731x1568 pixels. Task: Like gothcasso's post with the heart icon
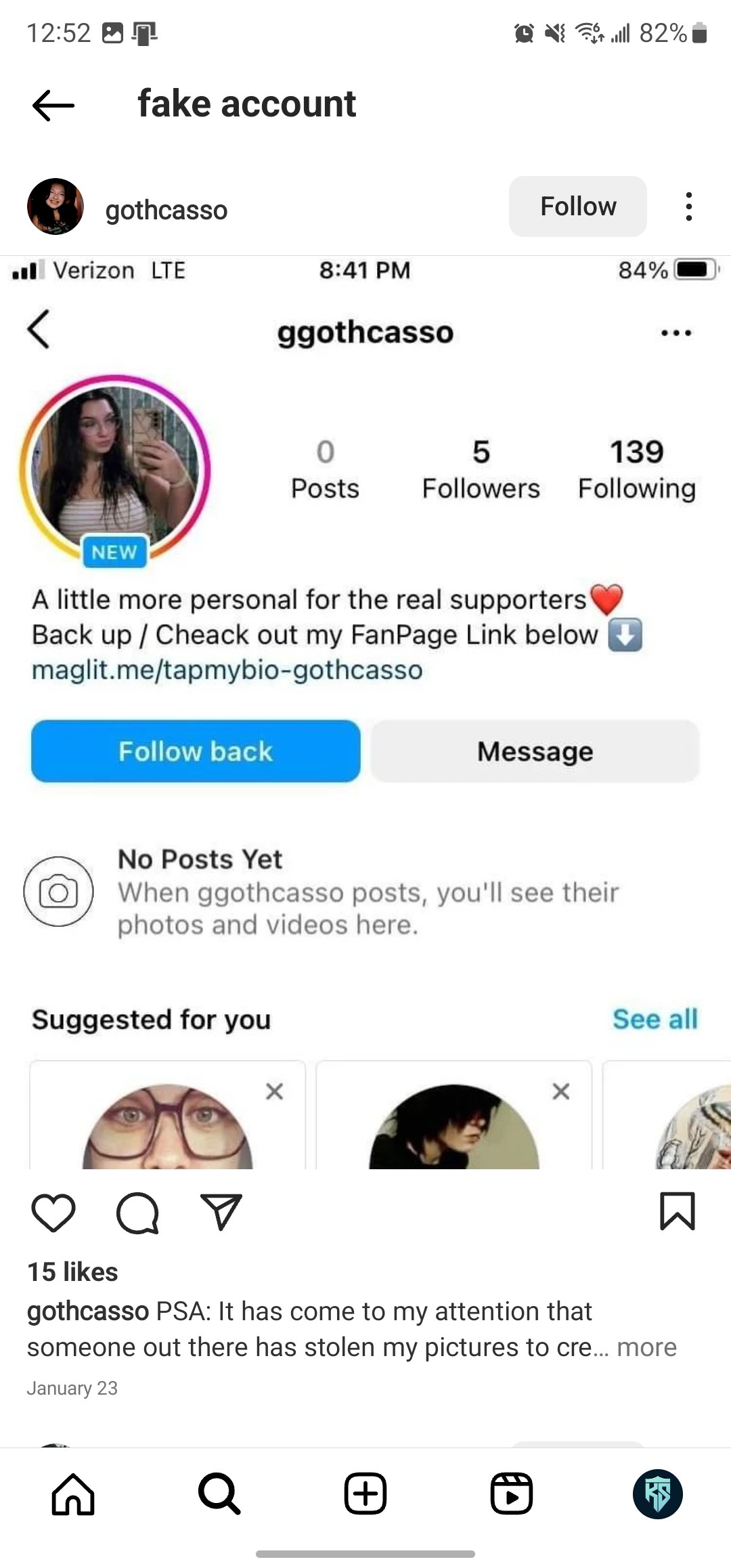53,1212
